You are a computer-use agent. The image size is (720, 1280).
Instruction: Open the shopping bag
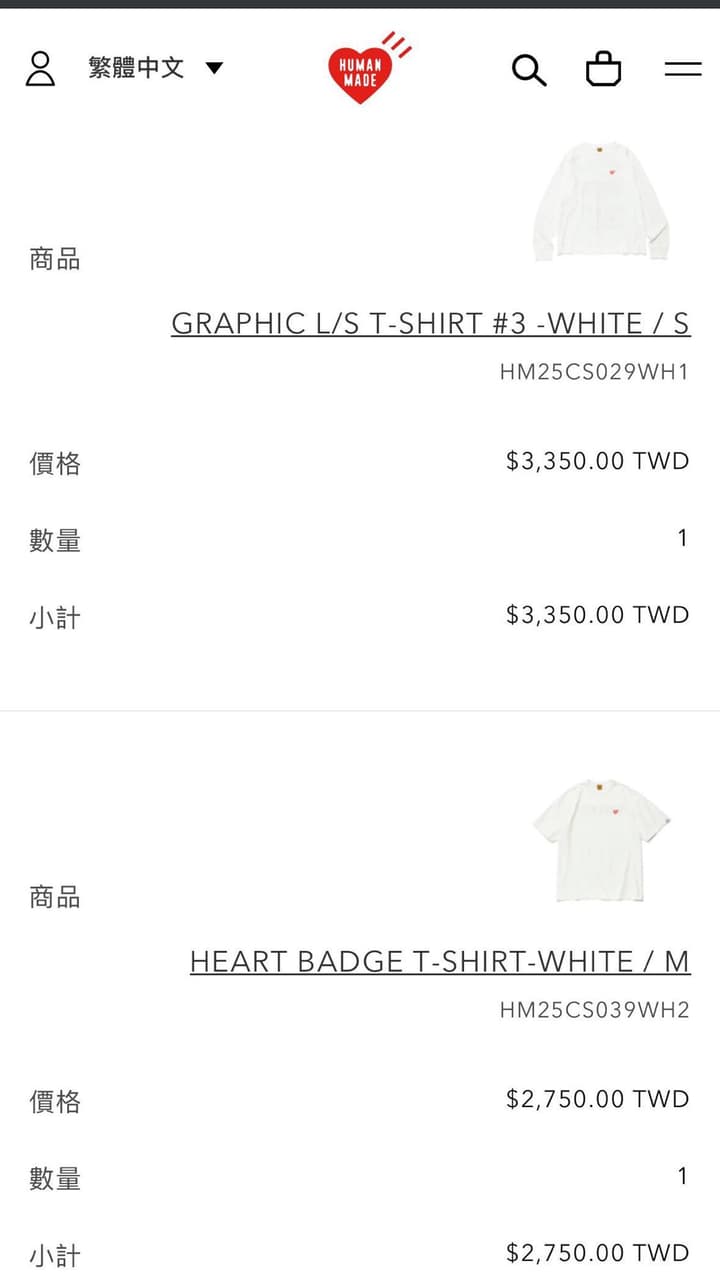603,70
